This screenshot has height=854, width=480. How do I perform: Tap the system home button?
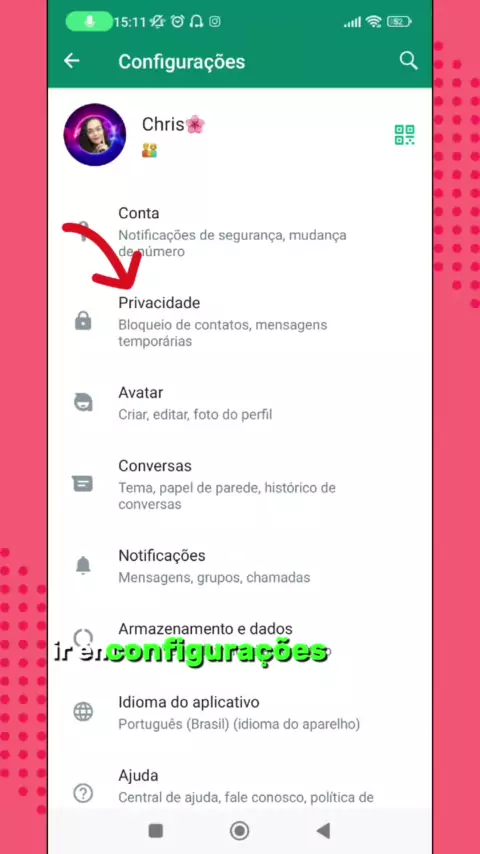point(239,831)
